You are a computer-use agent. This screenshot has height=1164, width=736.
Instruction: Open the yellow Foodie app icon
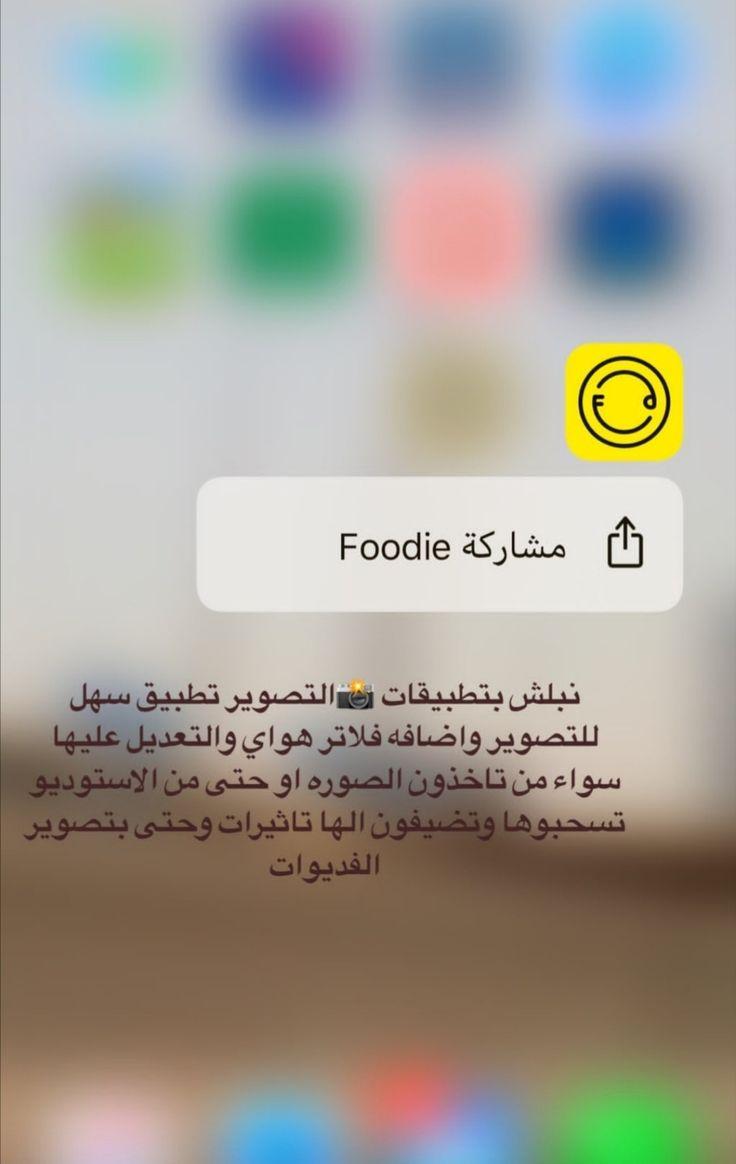coord(623,402)
